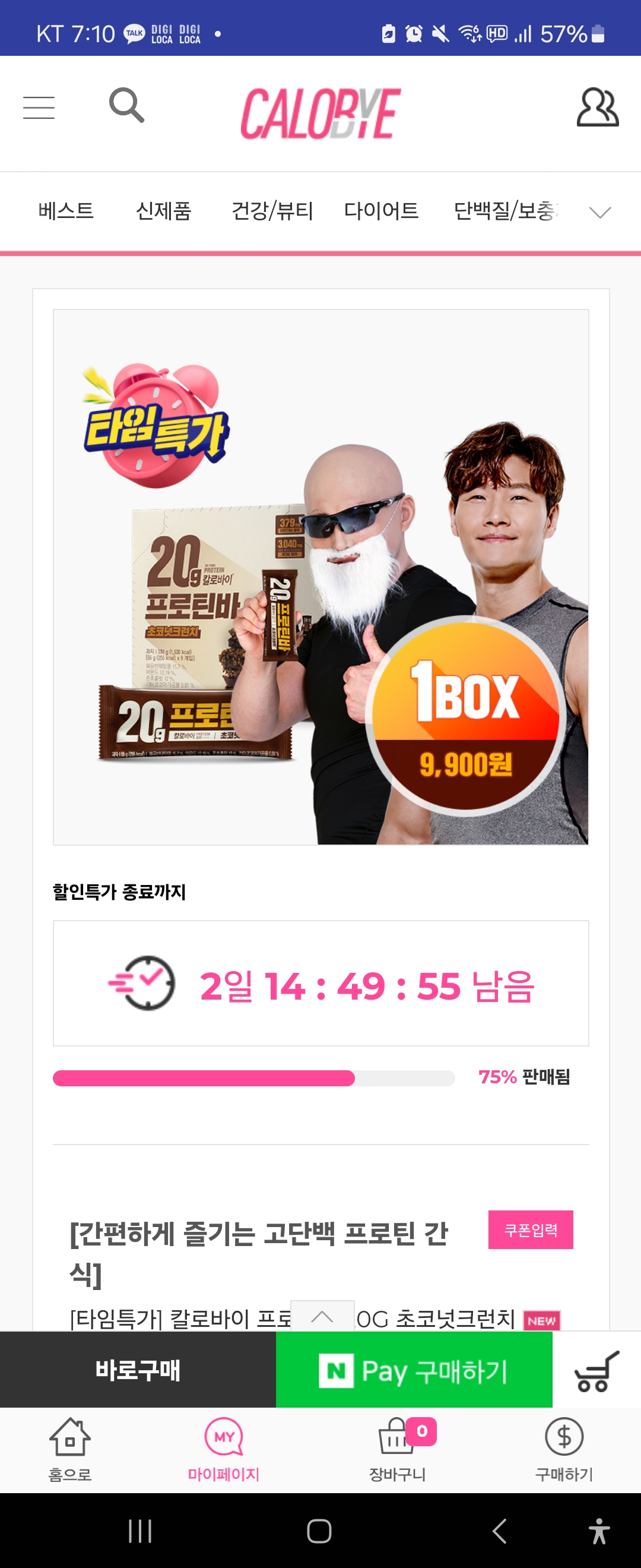The width and height of the screenshot is (641, 1568).
Task: Switch to the 베스트 category
Action: 66,211
